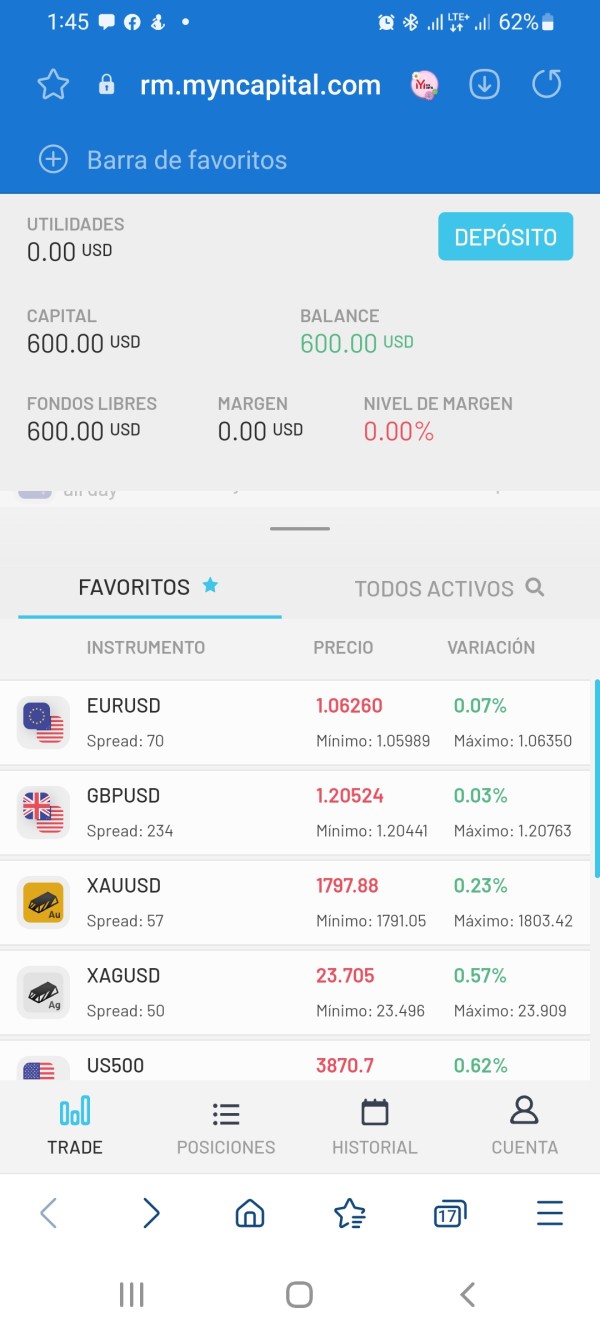Open the browser hamburger menu

tap(550, 1214)
